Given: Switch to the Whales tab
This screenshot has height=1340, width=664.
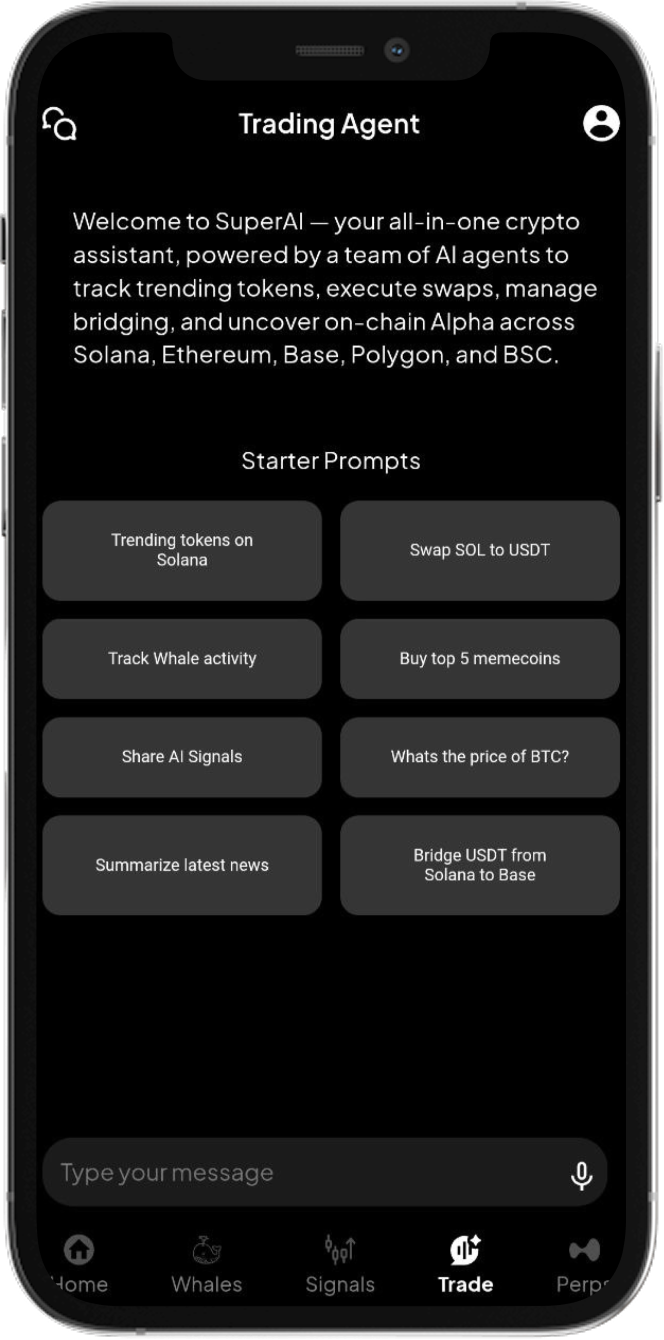Looking at the screenshot, I should pos(206,1263).
